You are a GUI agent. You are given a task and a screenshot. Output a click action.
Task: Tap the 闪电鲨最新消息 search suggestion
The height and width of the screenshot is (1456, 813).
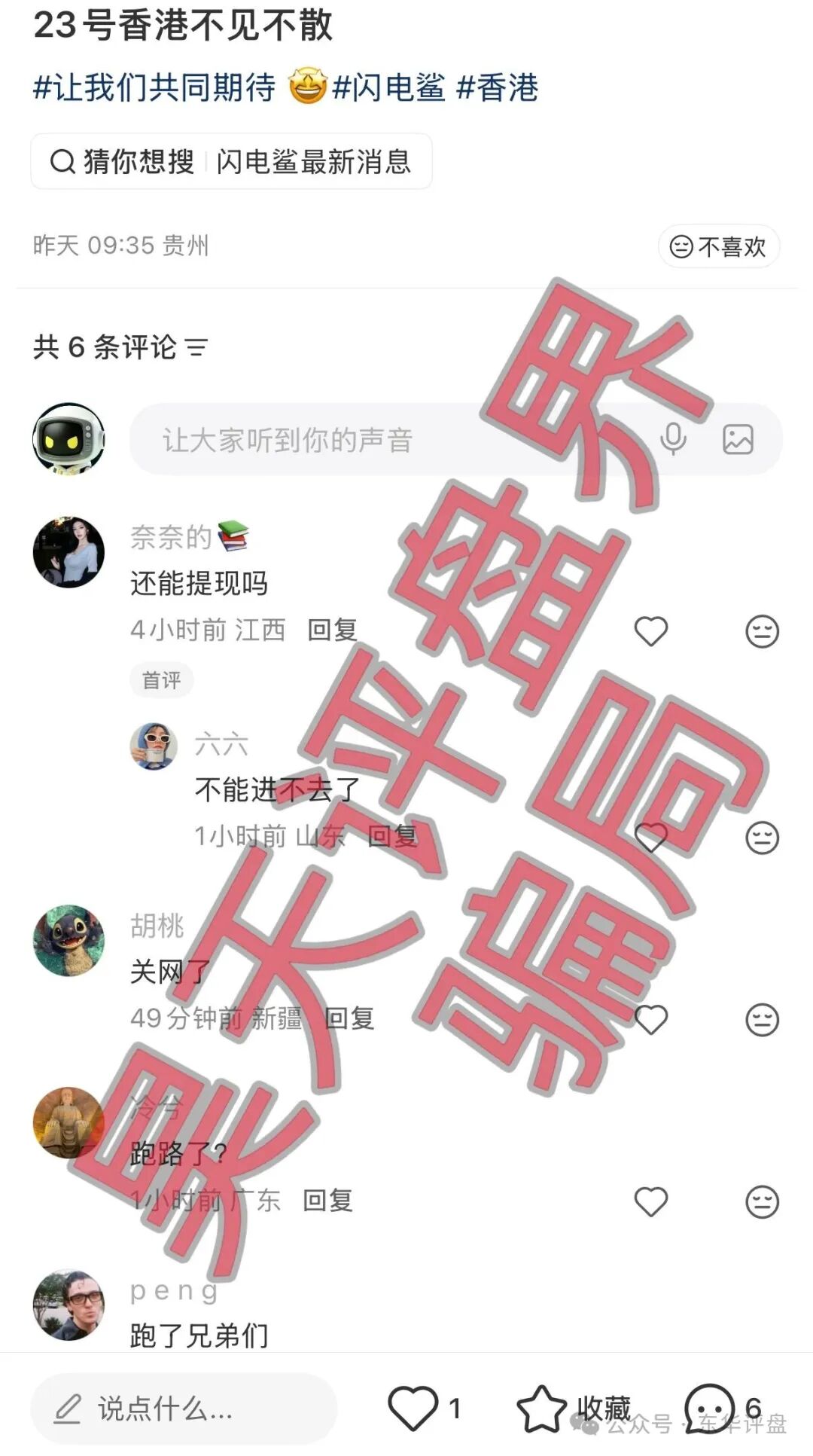coord(312,162)
